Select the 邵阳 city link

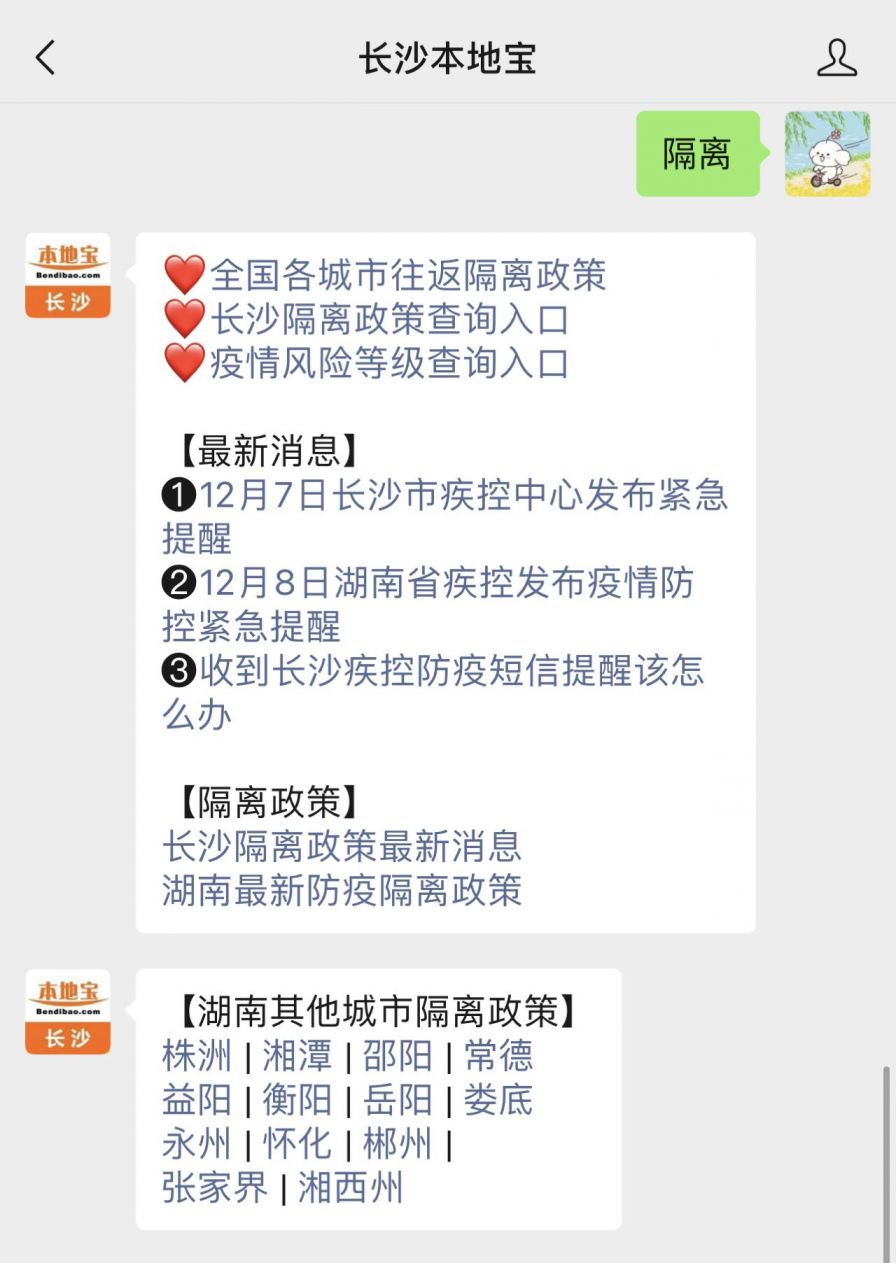click(x=397, y=1056)
